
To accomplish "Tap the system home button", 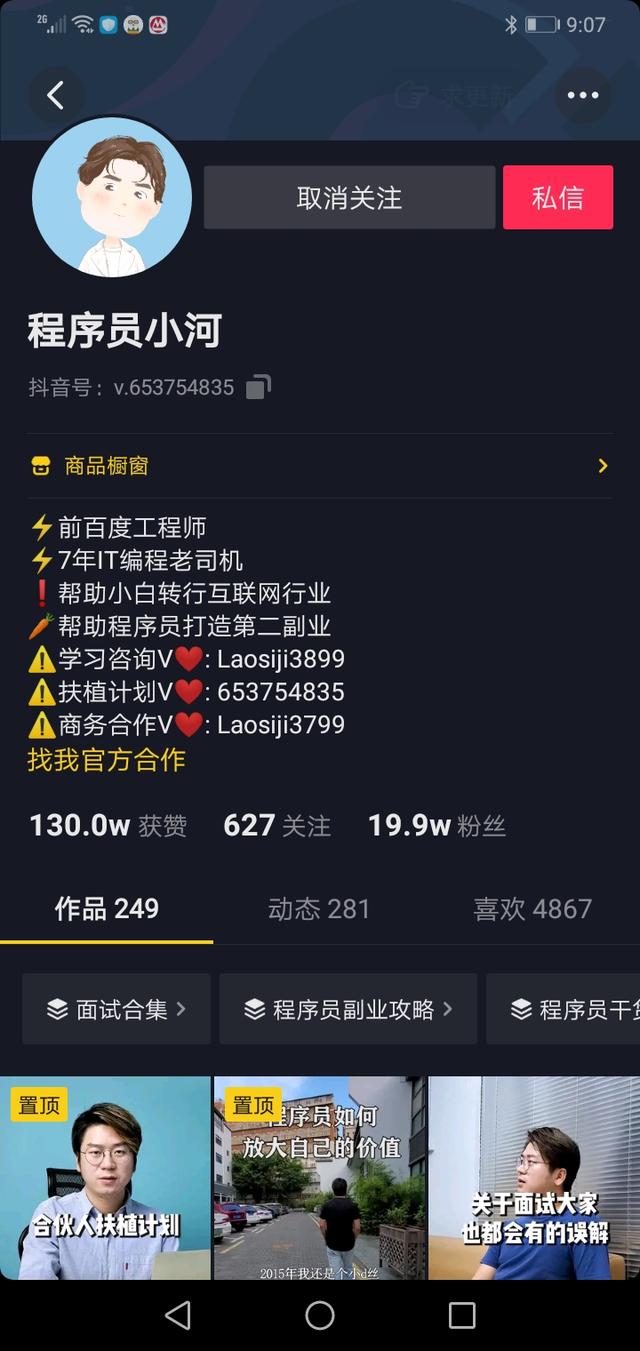I will coord(320,1315).
